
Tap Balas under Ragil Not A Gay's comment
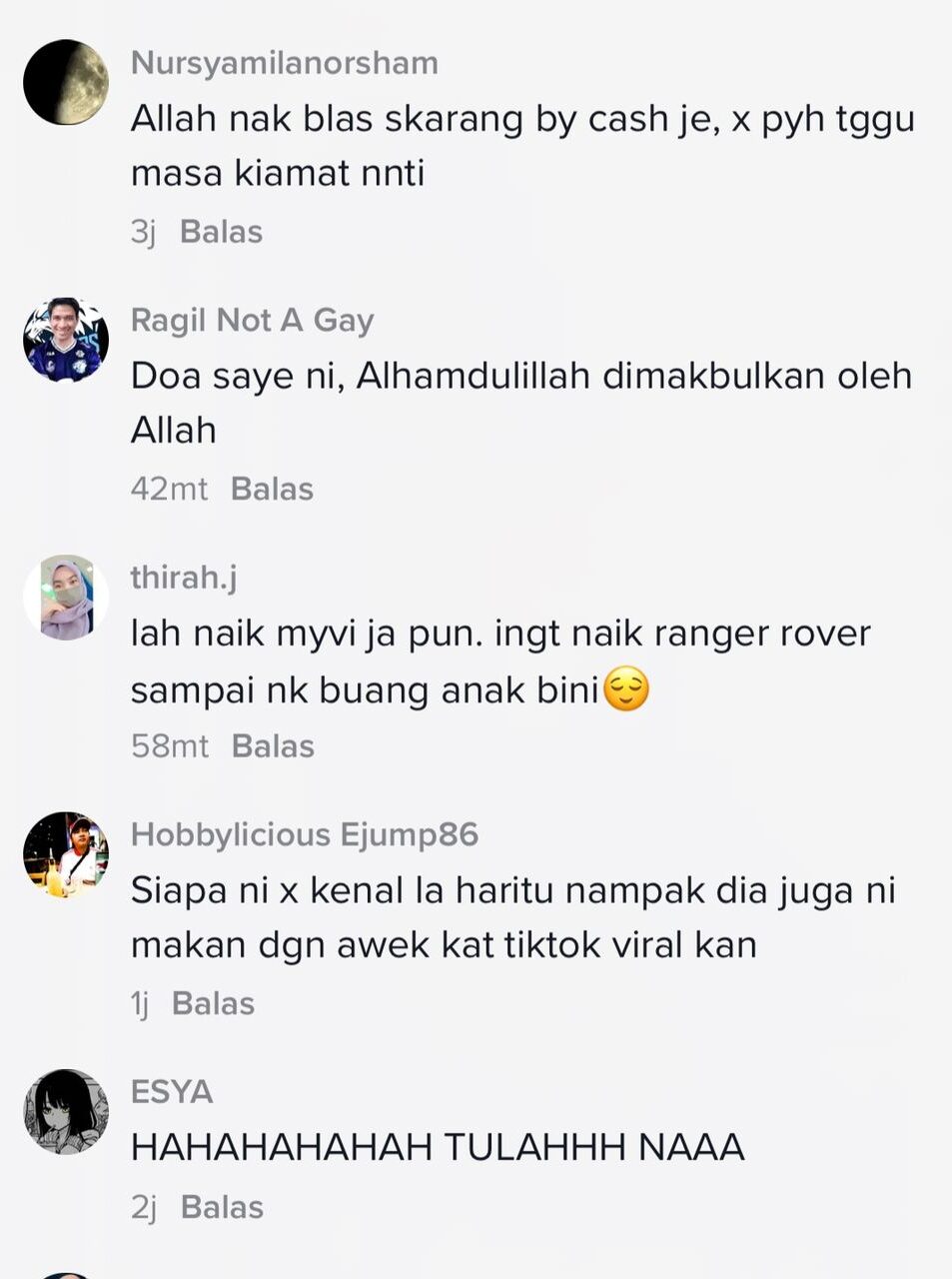click(272, 489)
